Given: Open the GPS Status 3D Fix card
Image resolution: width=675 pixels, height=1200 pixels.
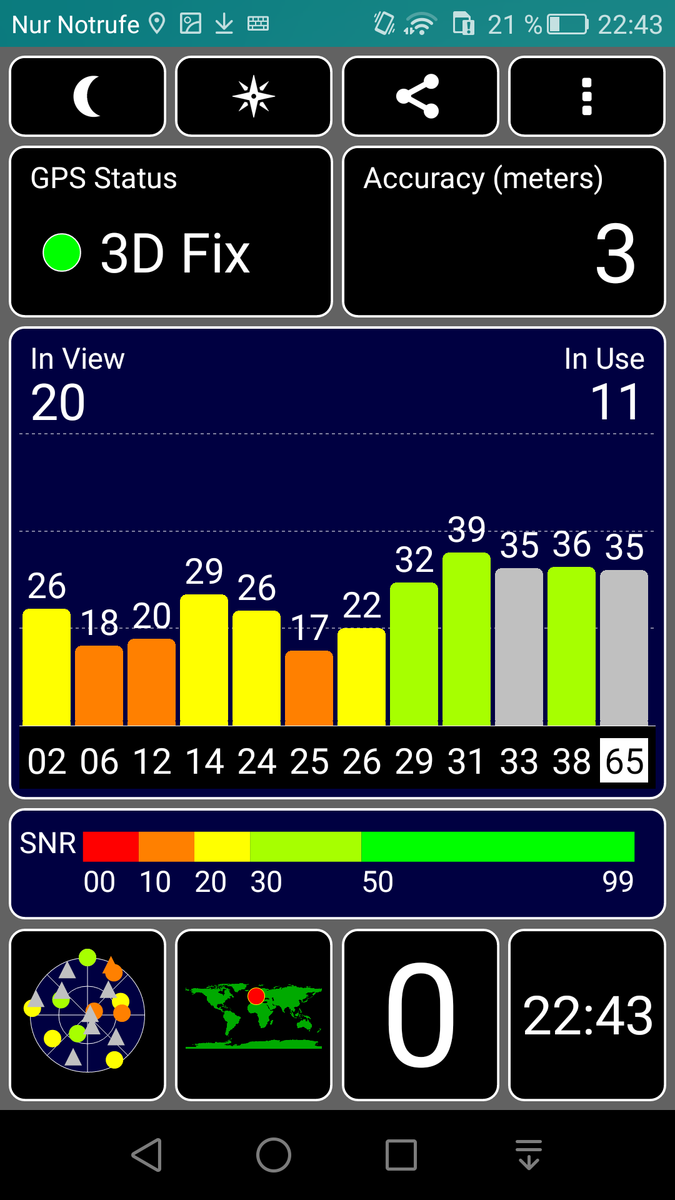Looking at the screenshot, I should click(x=170, y=232).
